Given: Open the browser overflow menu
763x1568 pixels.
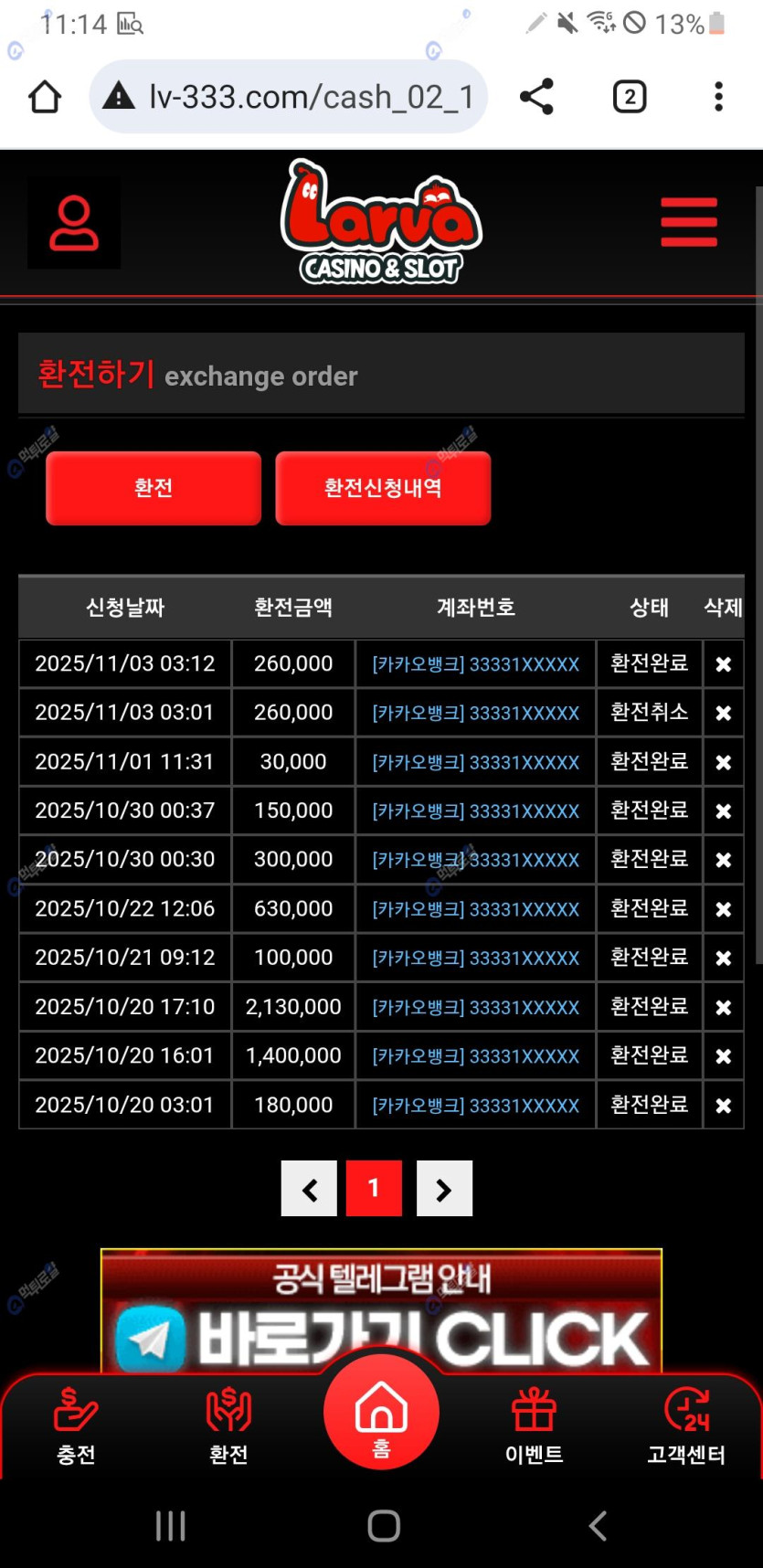Looking at the screenshot, I should coord(718,97).
